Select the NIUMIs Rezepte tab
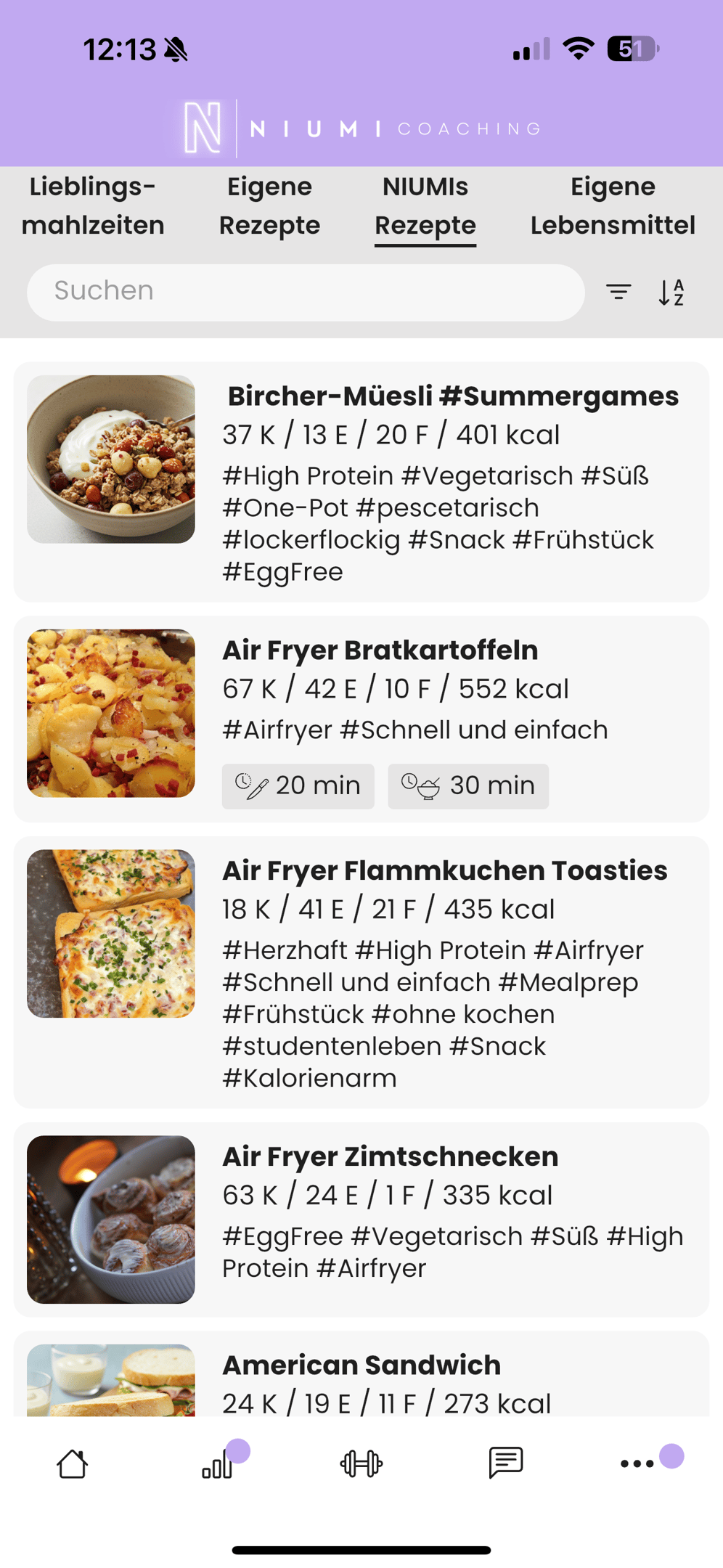Screen dimensions: 723x1568 point(425,206)
